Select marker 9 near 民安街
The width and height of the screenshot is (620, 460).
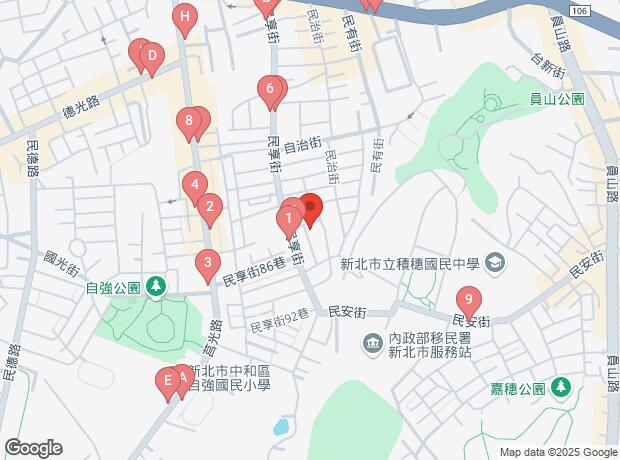coord(467,299)
